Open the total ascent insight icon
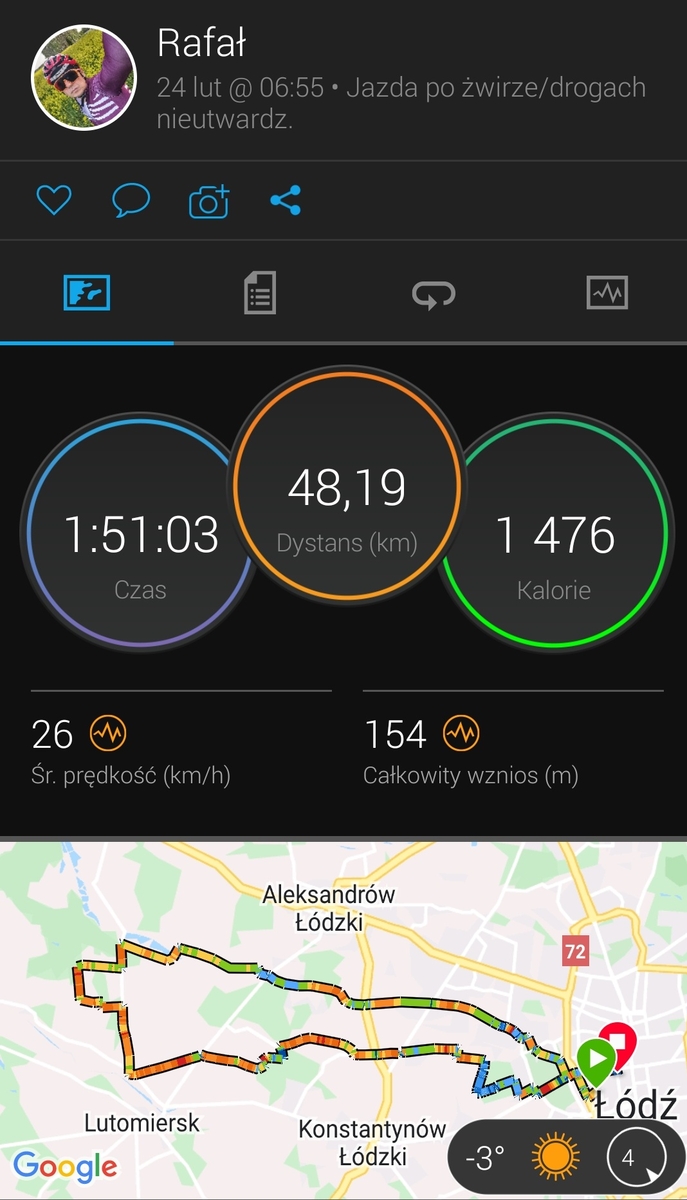 (x=462, y=735)
